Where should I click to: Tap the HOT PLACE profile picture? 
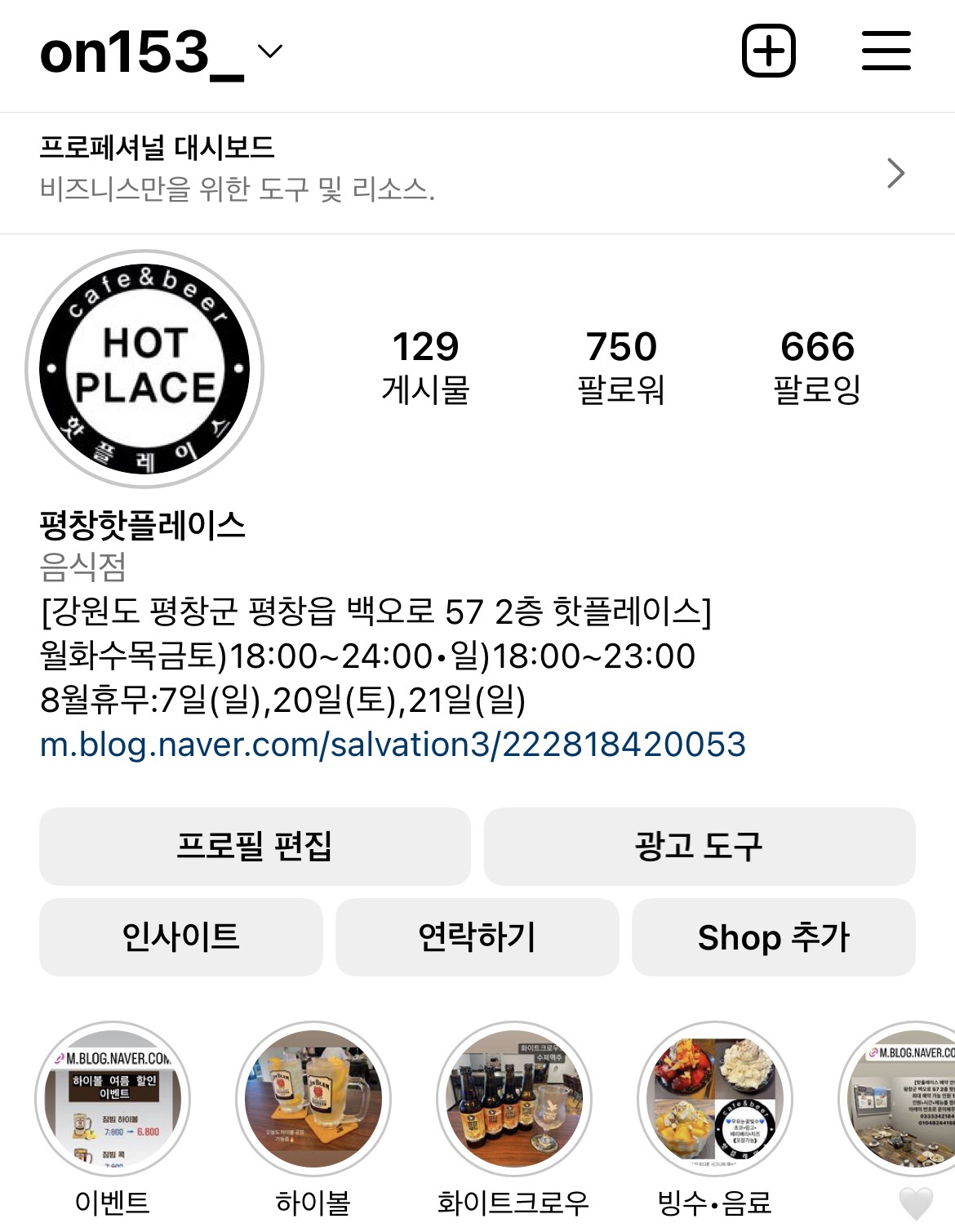coord(144,369)
